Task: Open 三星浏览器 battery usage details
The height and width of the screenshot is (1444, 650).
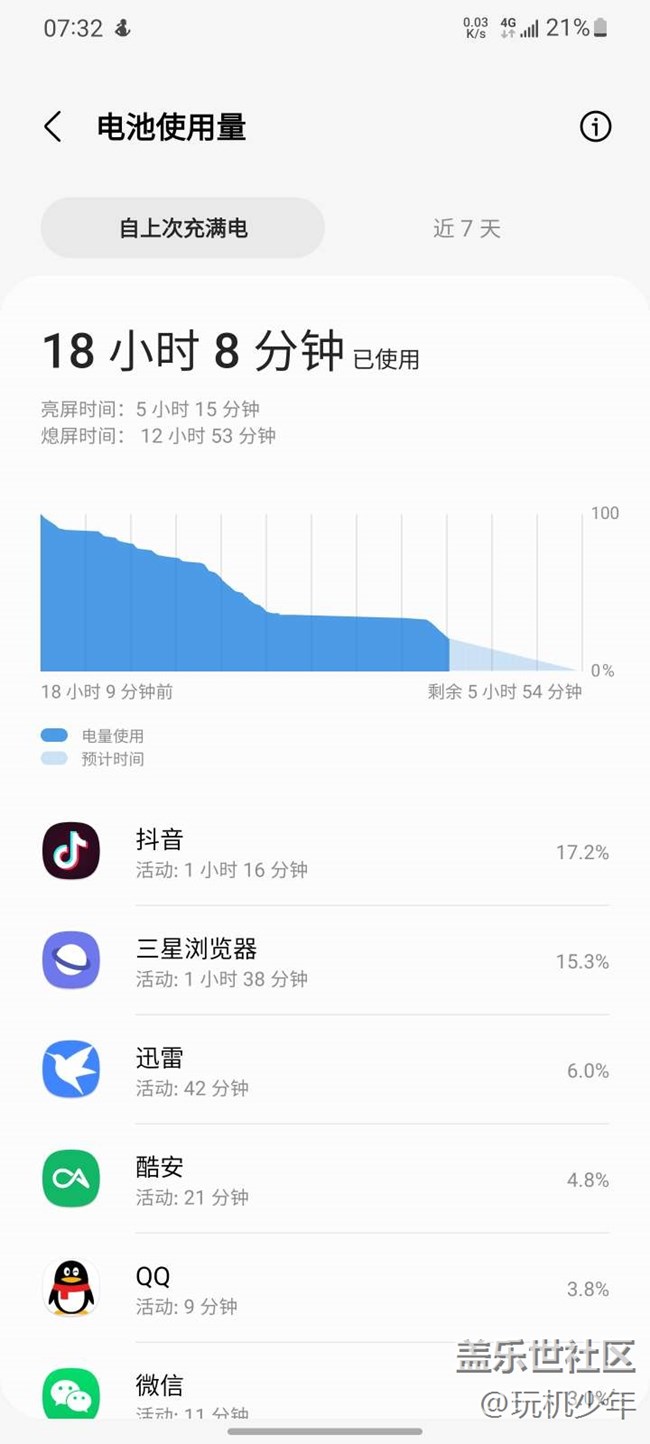Action: [325, 961]
